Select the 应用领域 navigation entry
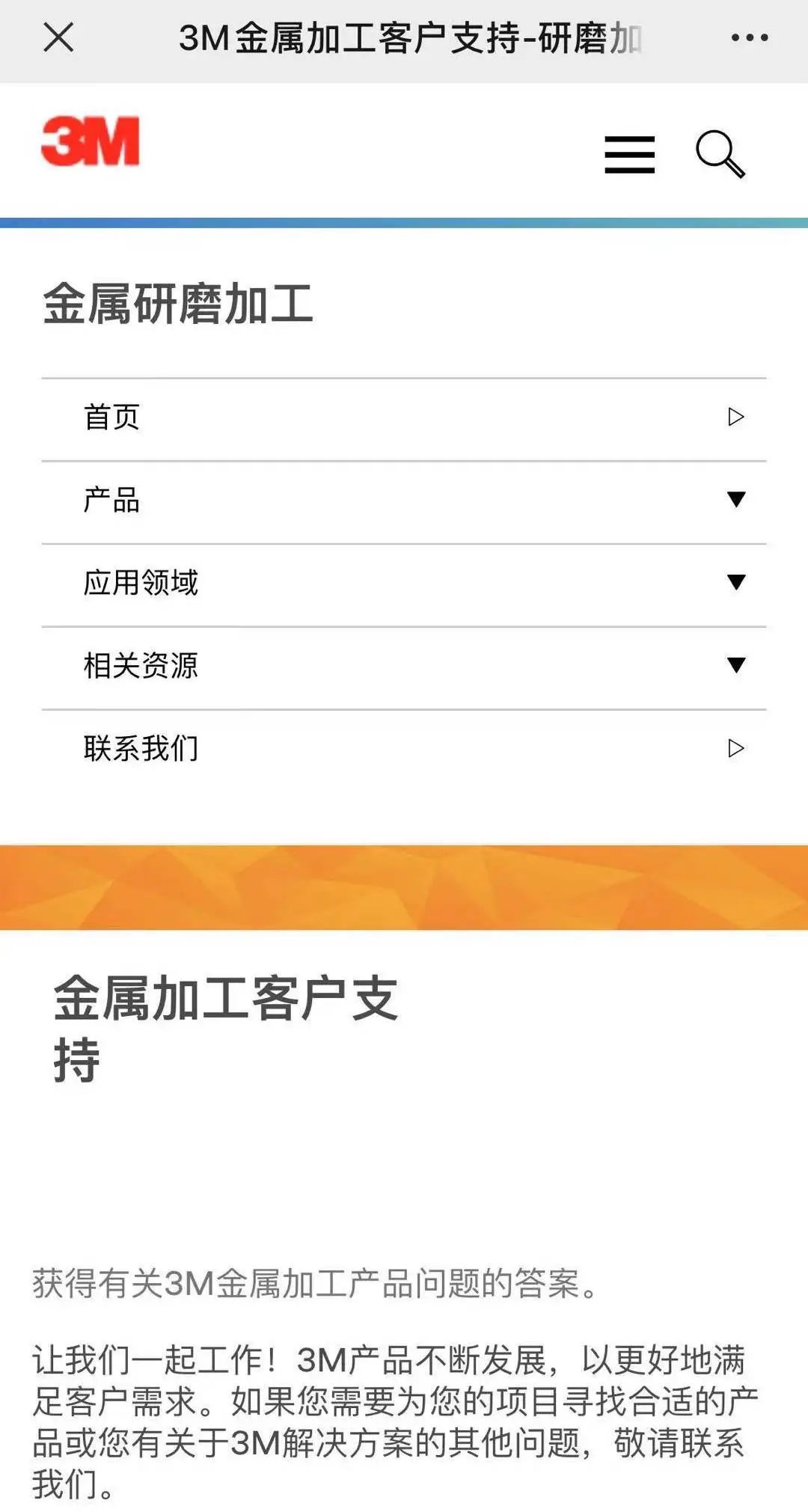 pyautogui.click(x=142, y=583)
